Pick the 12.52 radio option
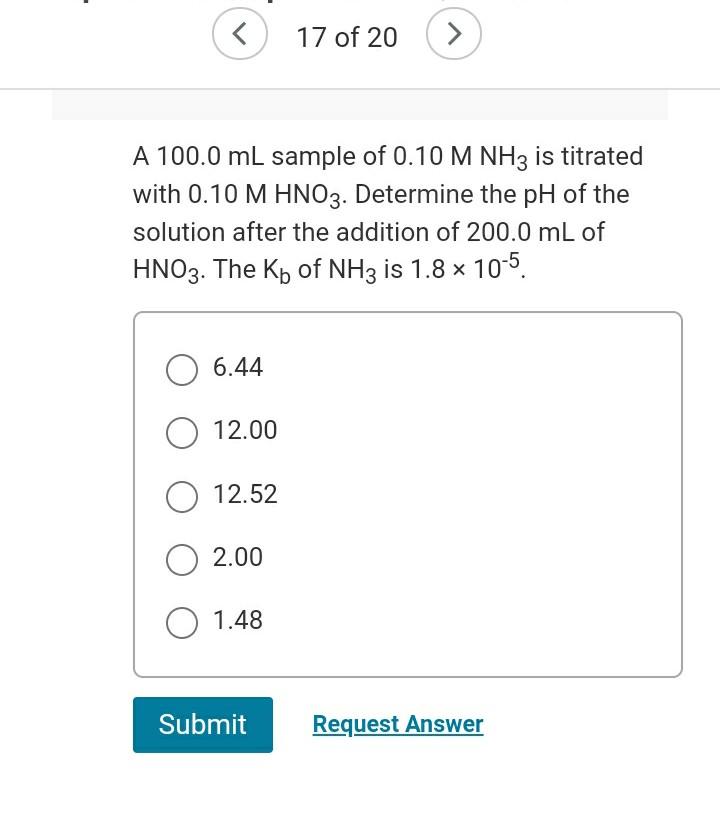Image resolution: width=720 pixels, height=816 pixels. tap(182, 496)
